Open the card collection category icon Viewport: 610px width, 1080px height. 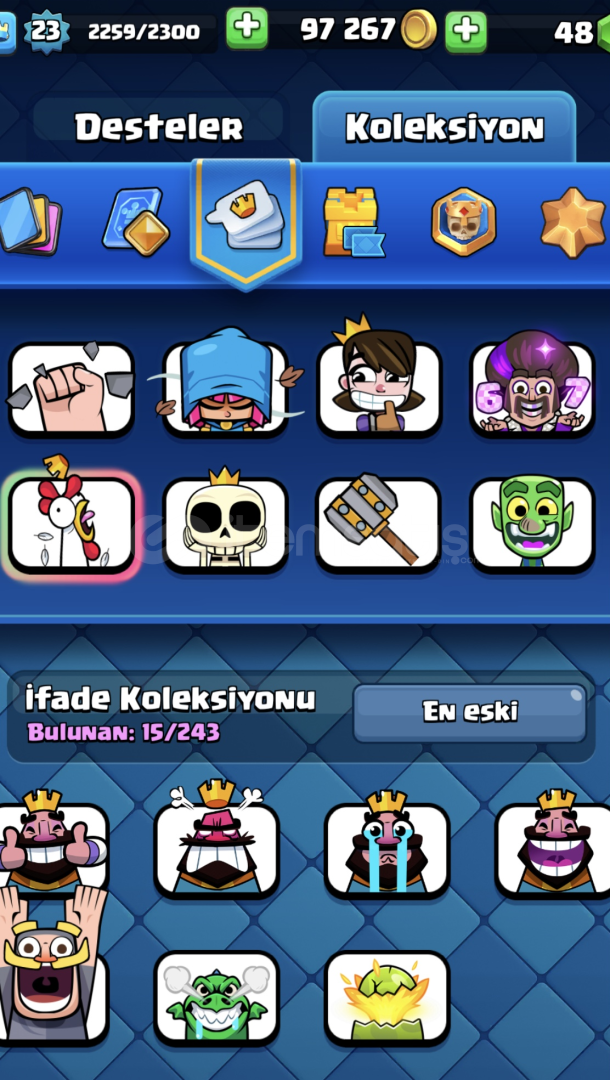click(28, 221)
